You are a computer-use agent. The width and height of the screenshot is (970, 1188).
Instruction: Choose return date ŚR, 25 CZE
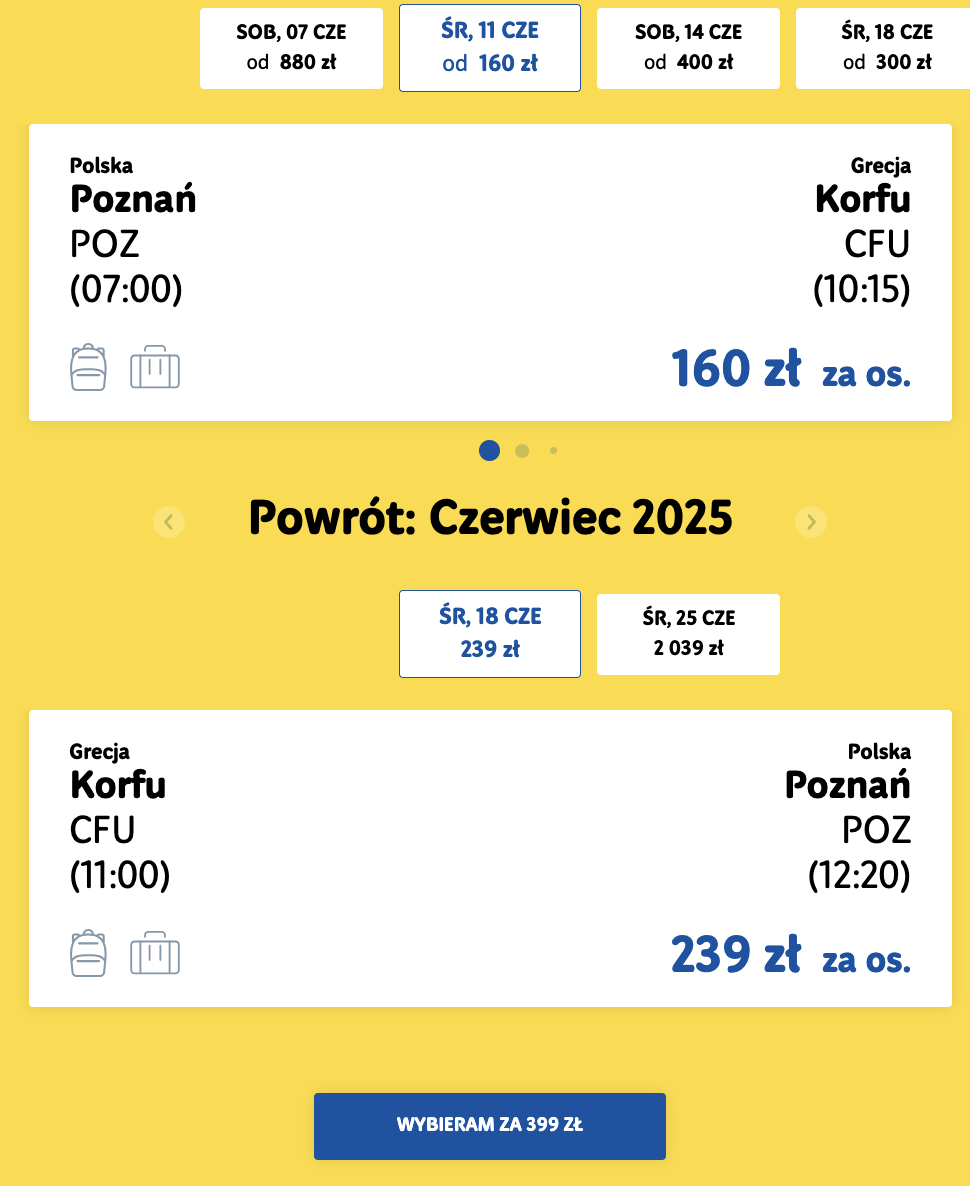coord(688,633)
